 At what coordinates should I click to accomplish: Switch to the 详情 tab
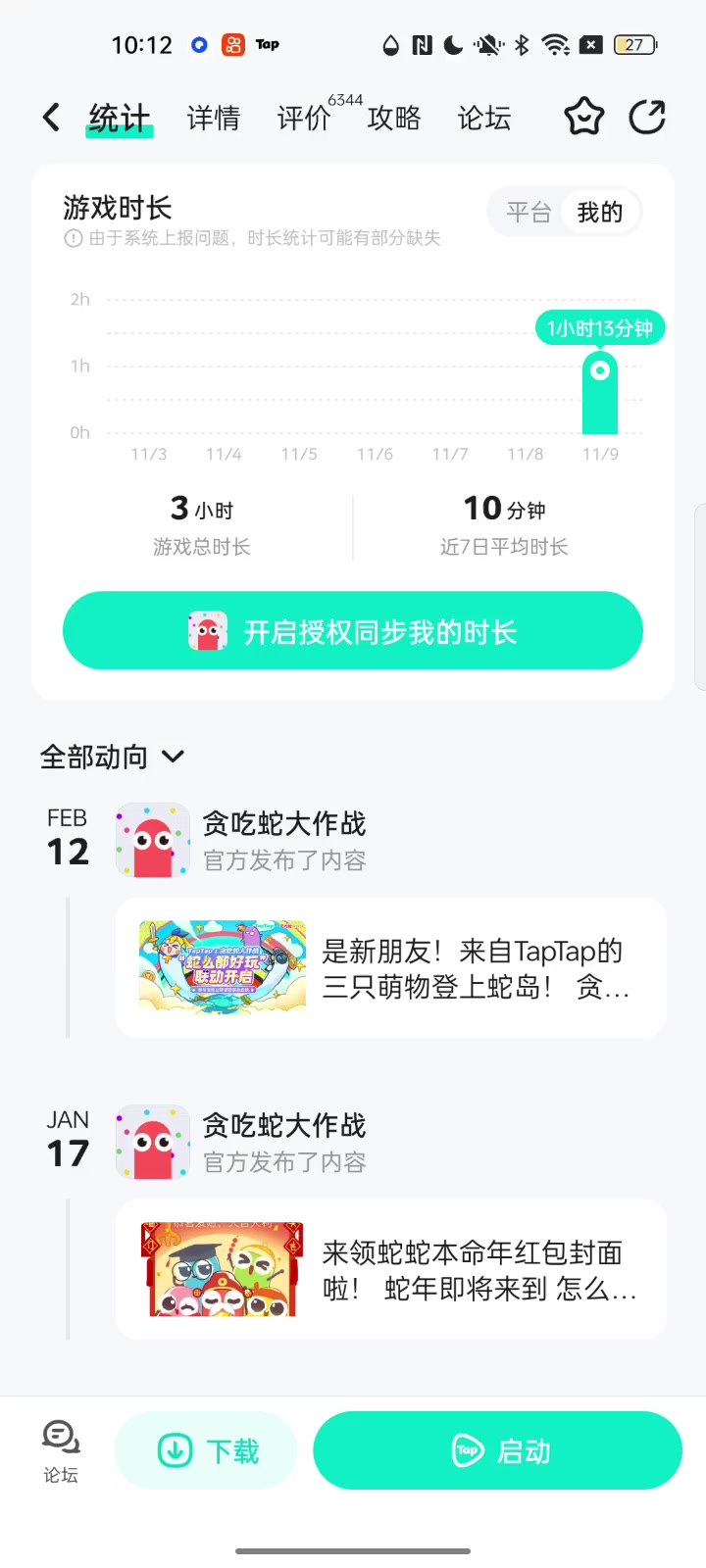point(214,119)
